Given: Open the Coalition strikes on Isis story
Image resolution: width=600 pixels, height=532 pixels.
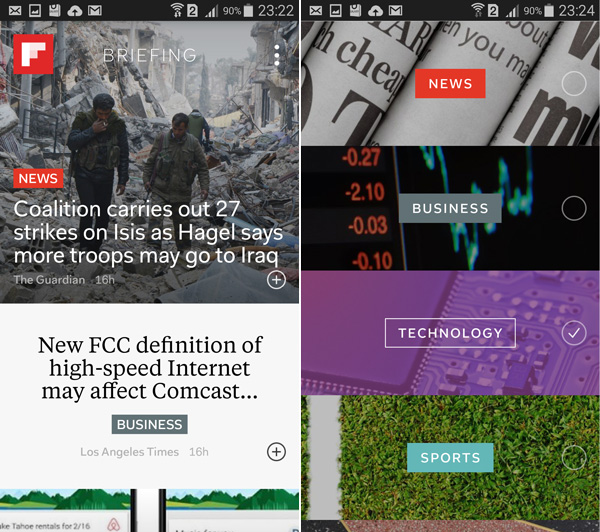Looking at the screenshot, I should (148, 232).
